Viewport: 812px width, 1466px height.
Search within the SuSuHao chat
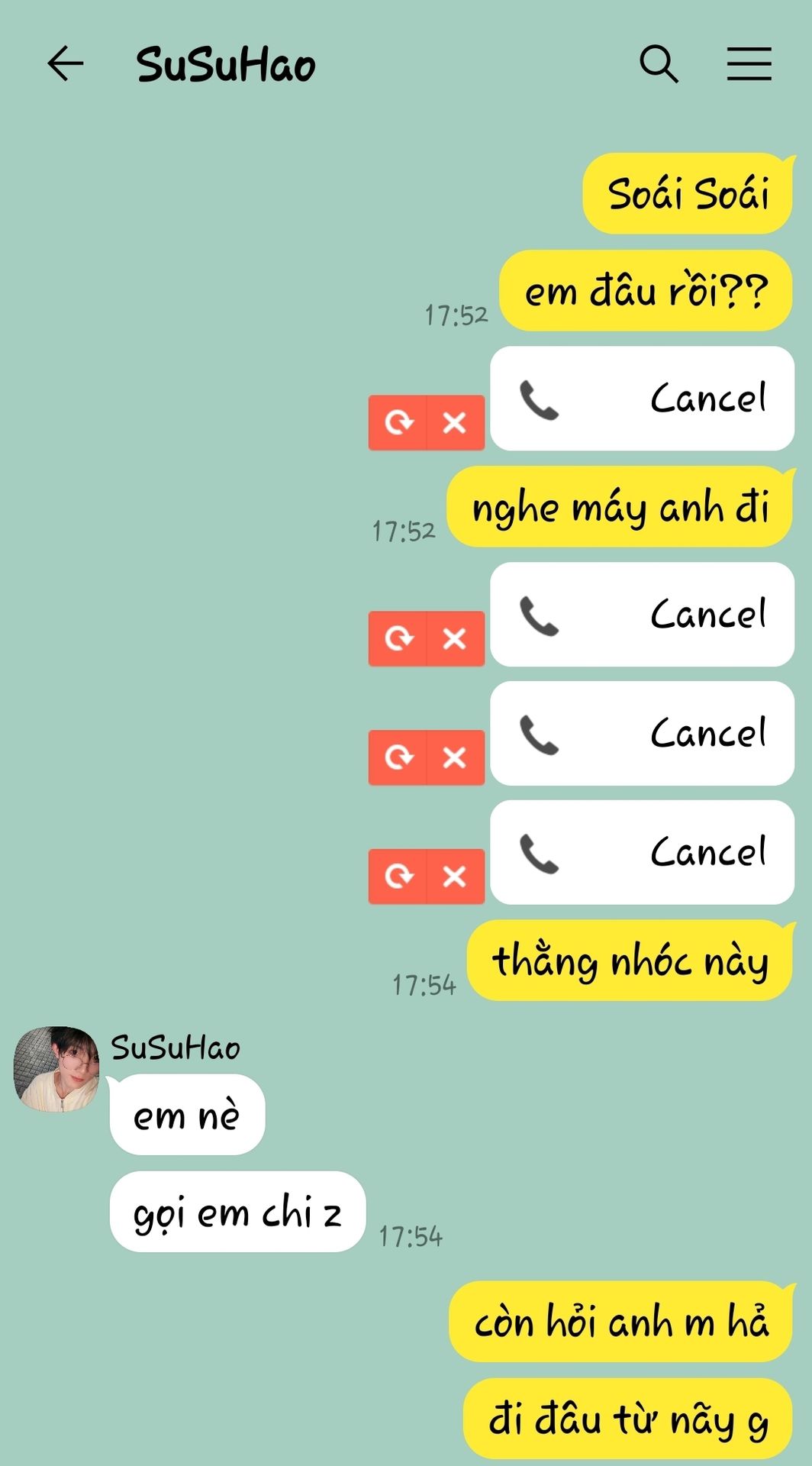click(x=659, y=63)
